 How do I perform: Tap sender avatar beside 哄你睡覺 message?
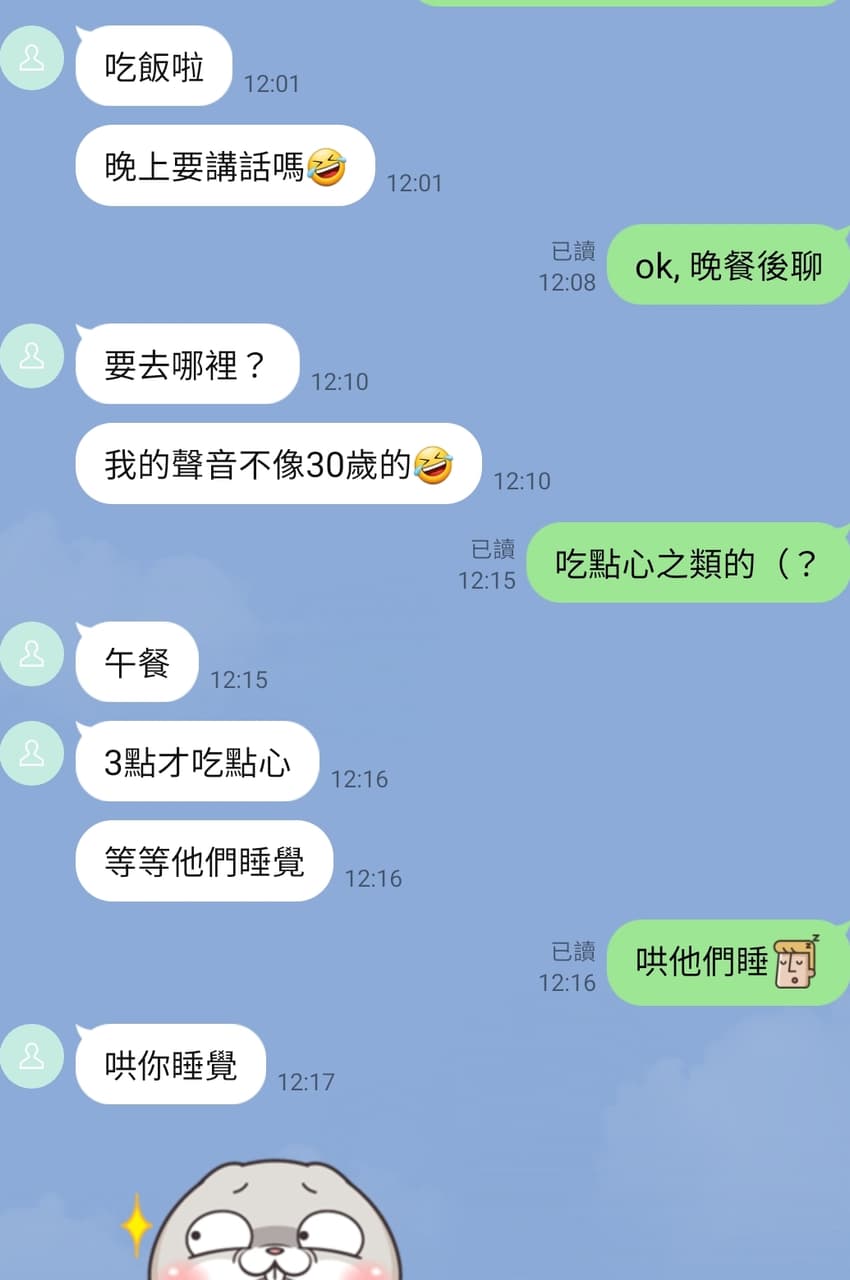tap(32, 1056)
